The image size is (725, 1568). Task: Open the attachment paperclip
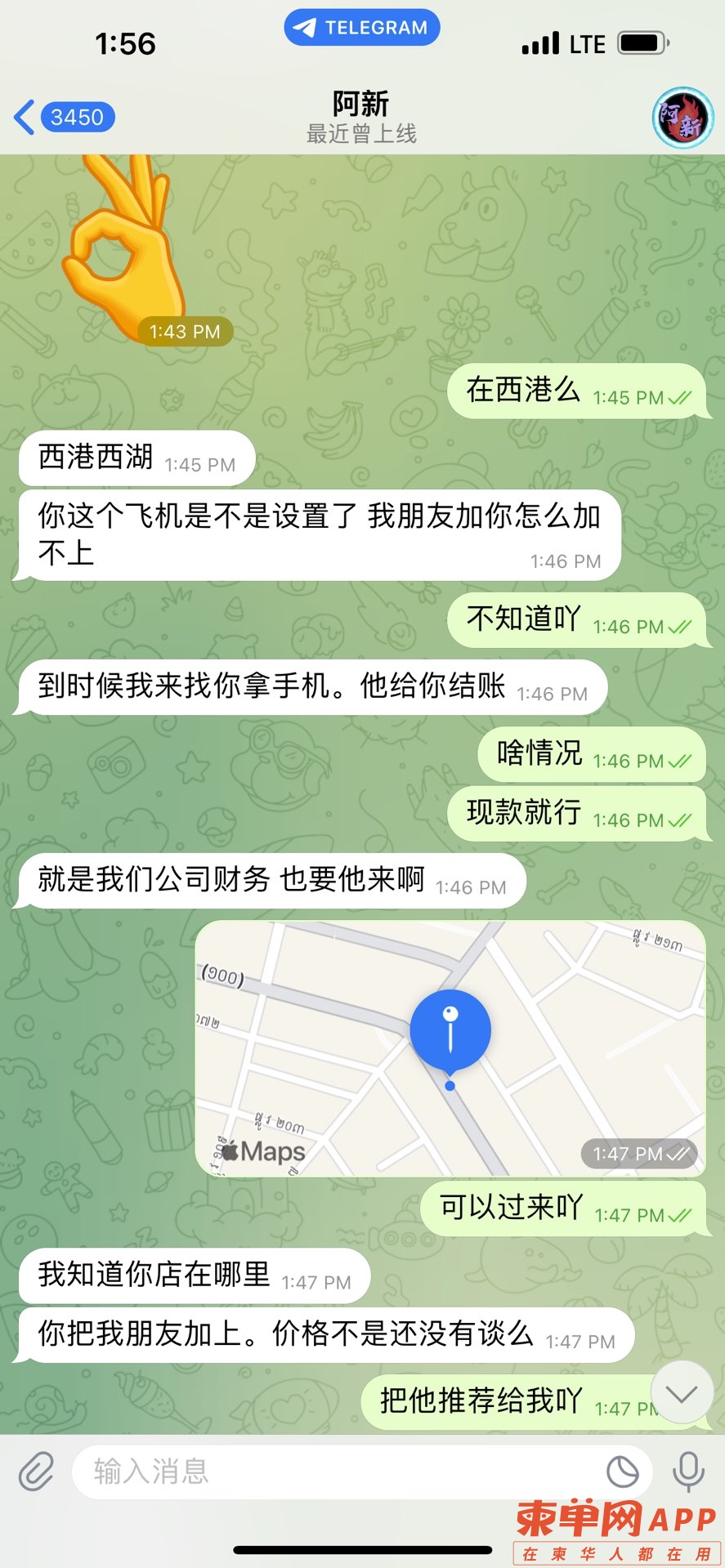pyautogui.click(x=36, y=1472)
